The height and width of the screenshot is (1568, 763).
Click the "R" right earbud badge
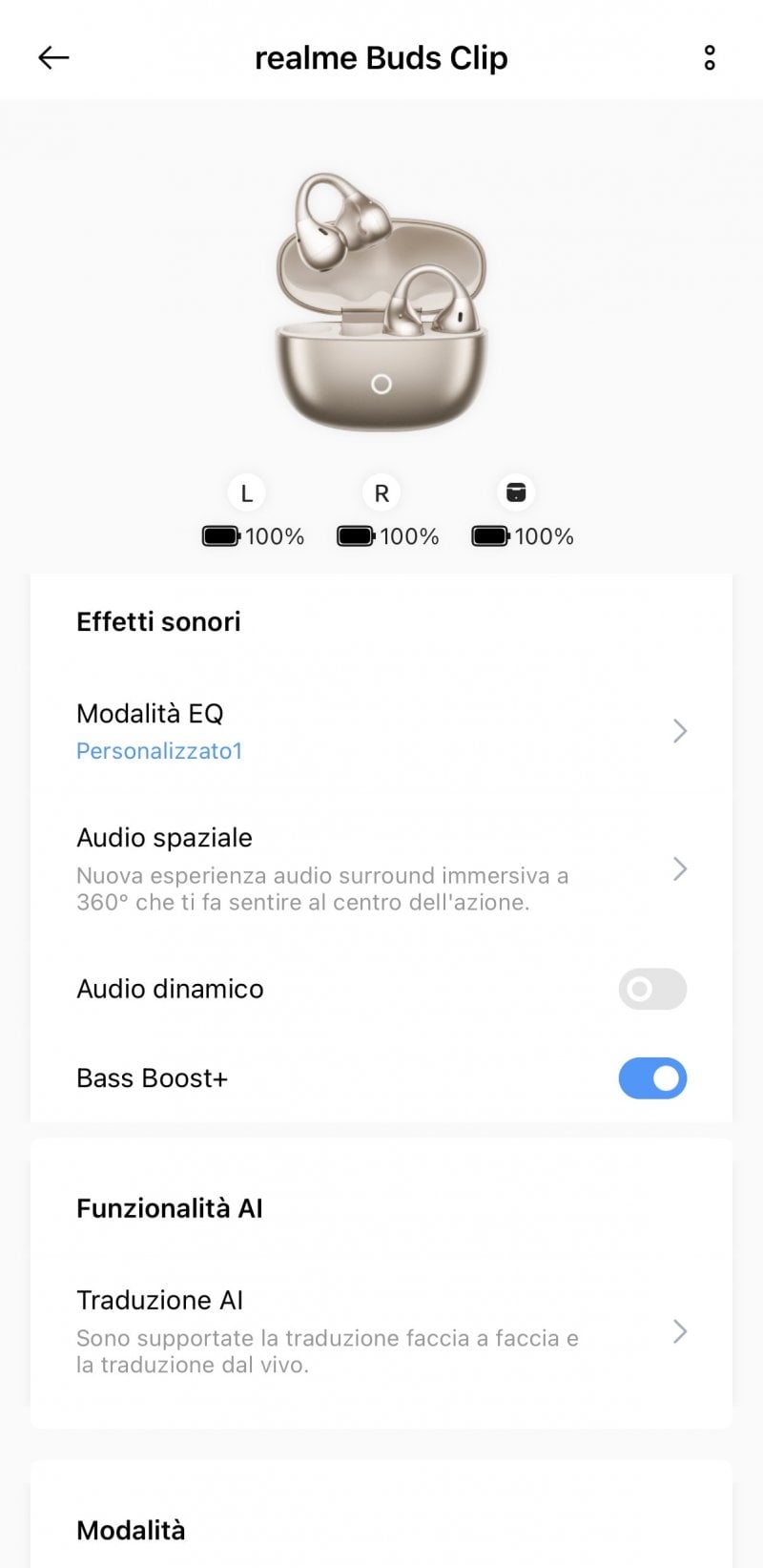(381, 492)
